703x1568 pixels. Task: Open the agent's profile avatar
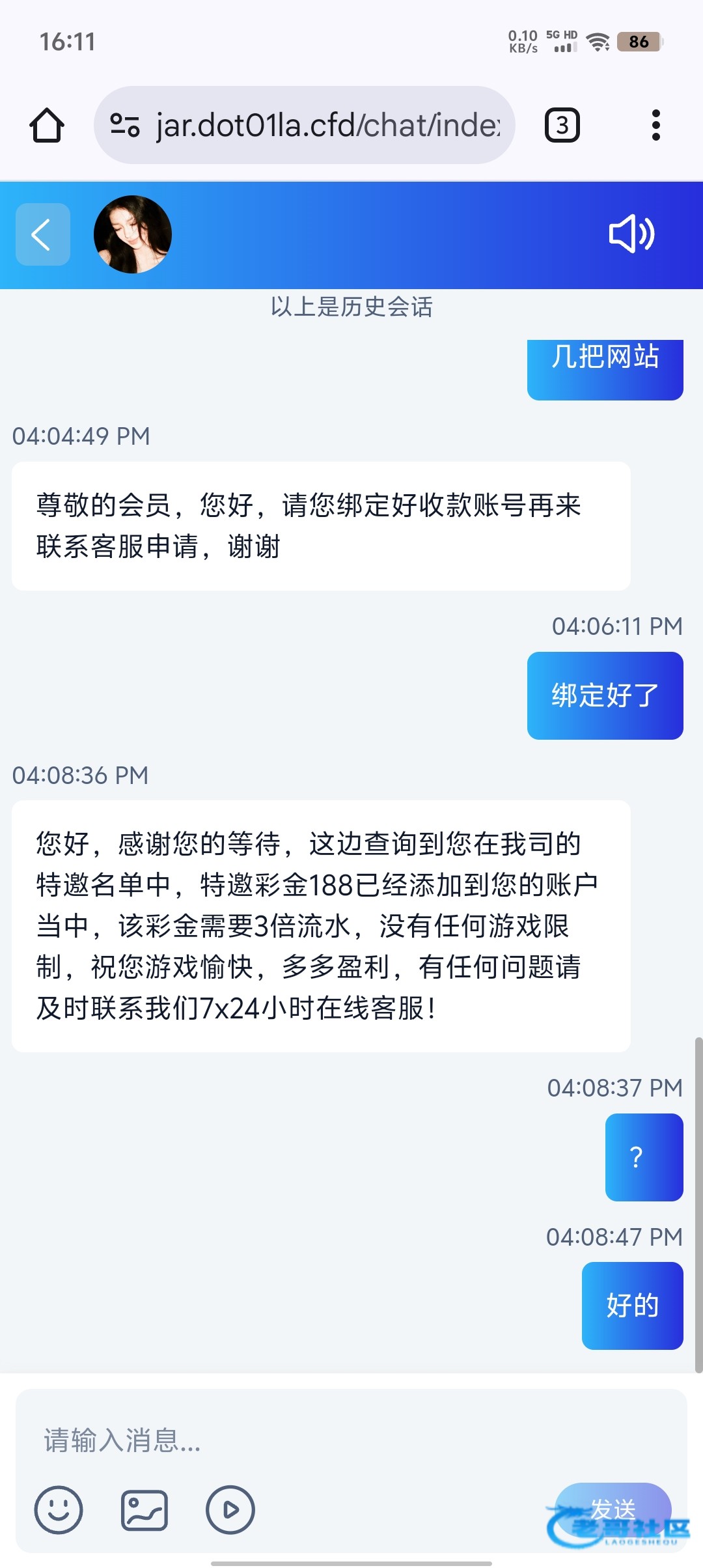(133, 234)
